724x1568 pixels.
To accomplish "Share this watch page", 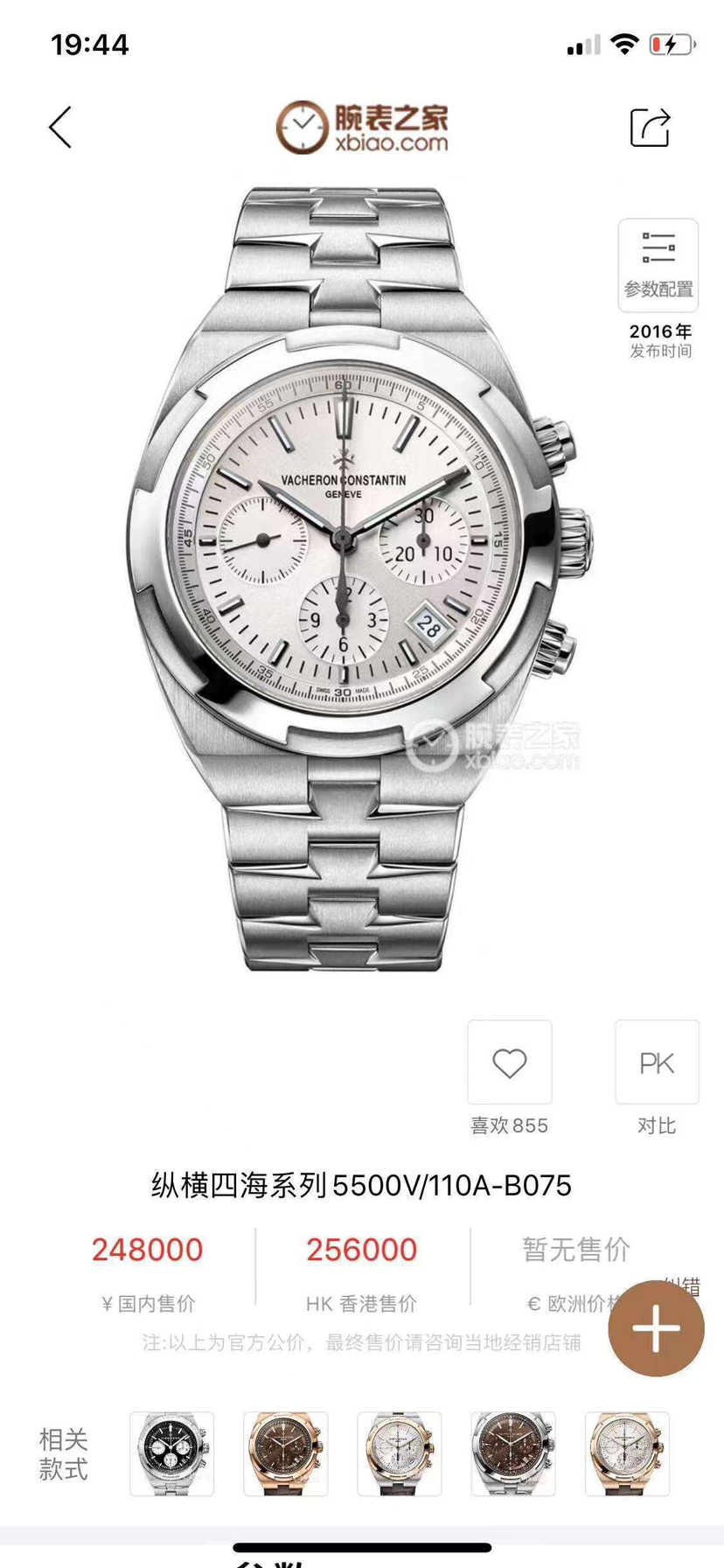I will tap(651, 128).
